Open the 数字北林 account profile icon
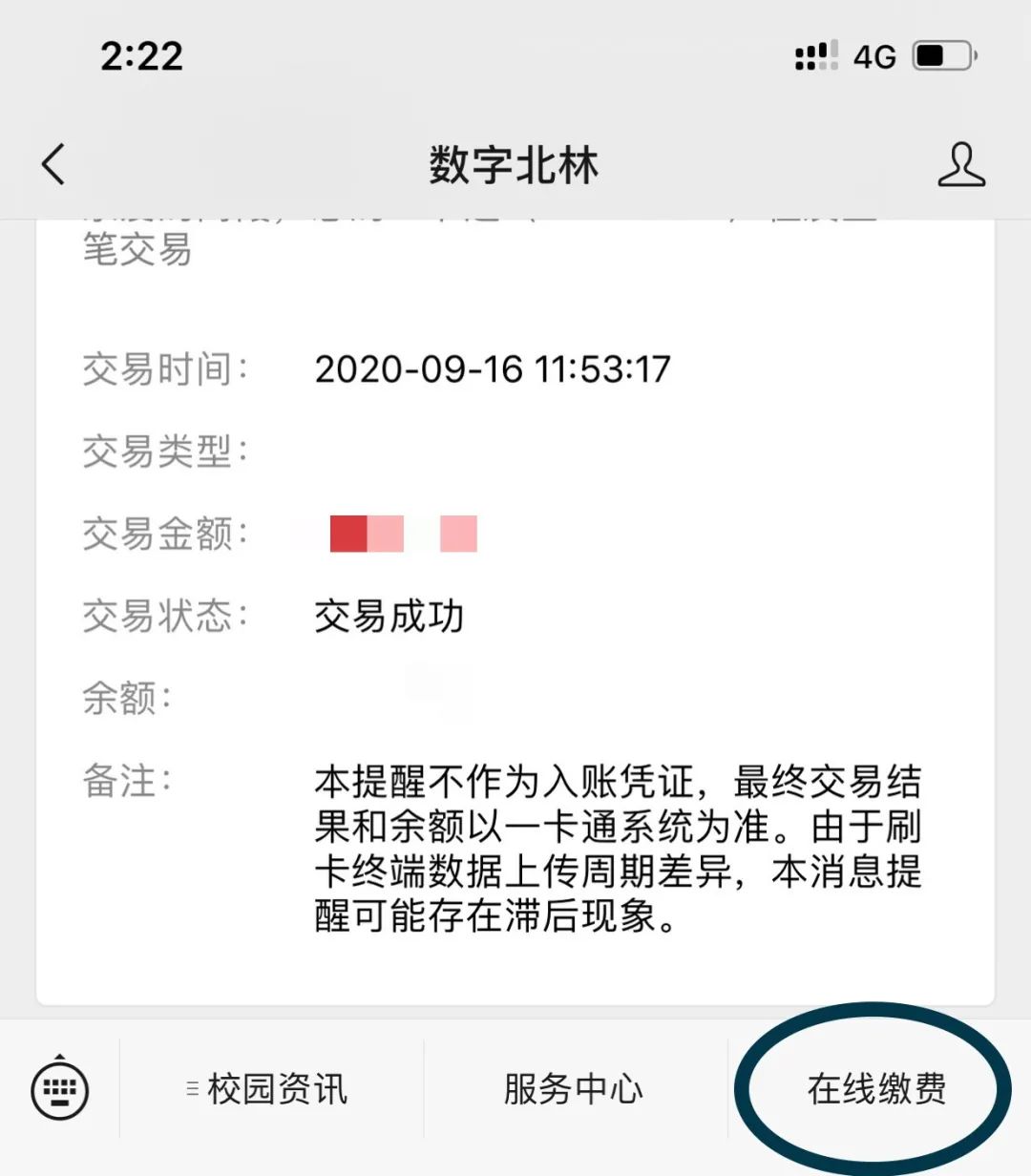 click(960, 165)
